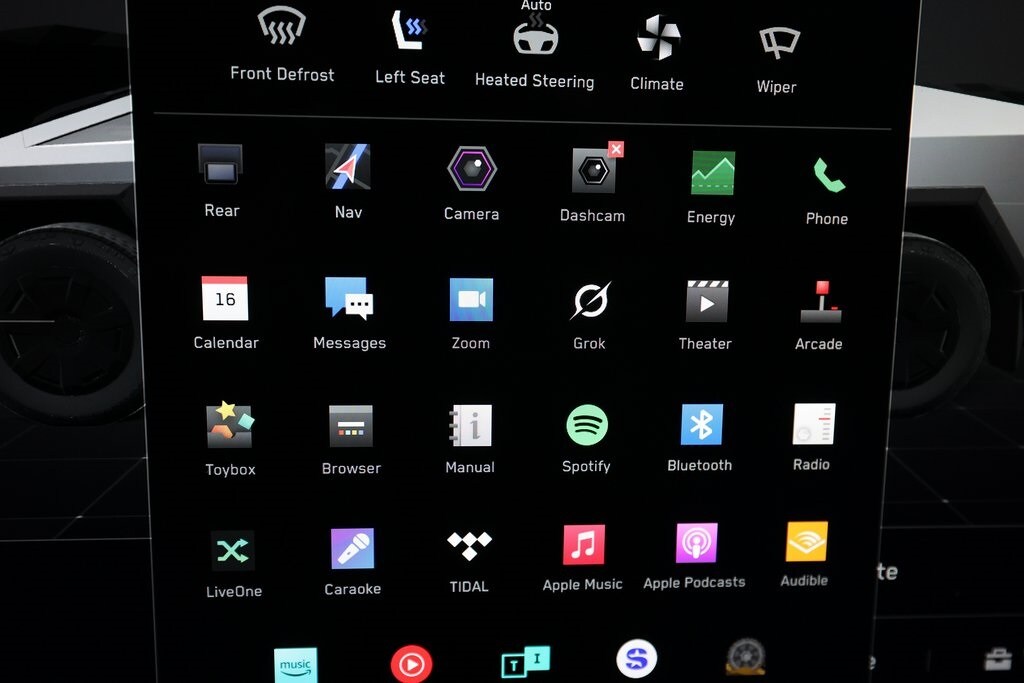Launch the Grok assistant
This screenshot has height=683, width=1024.
point(590,301)
